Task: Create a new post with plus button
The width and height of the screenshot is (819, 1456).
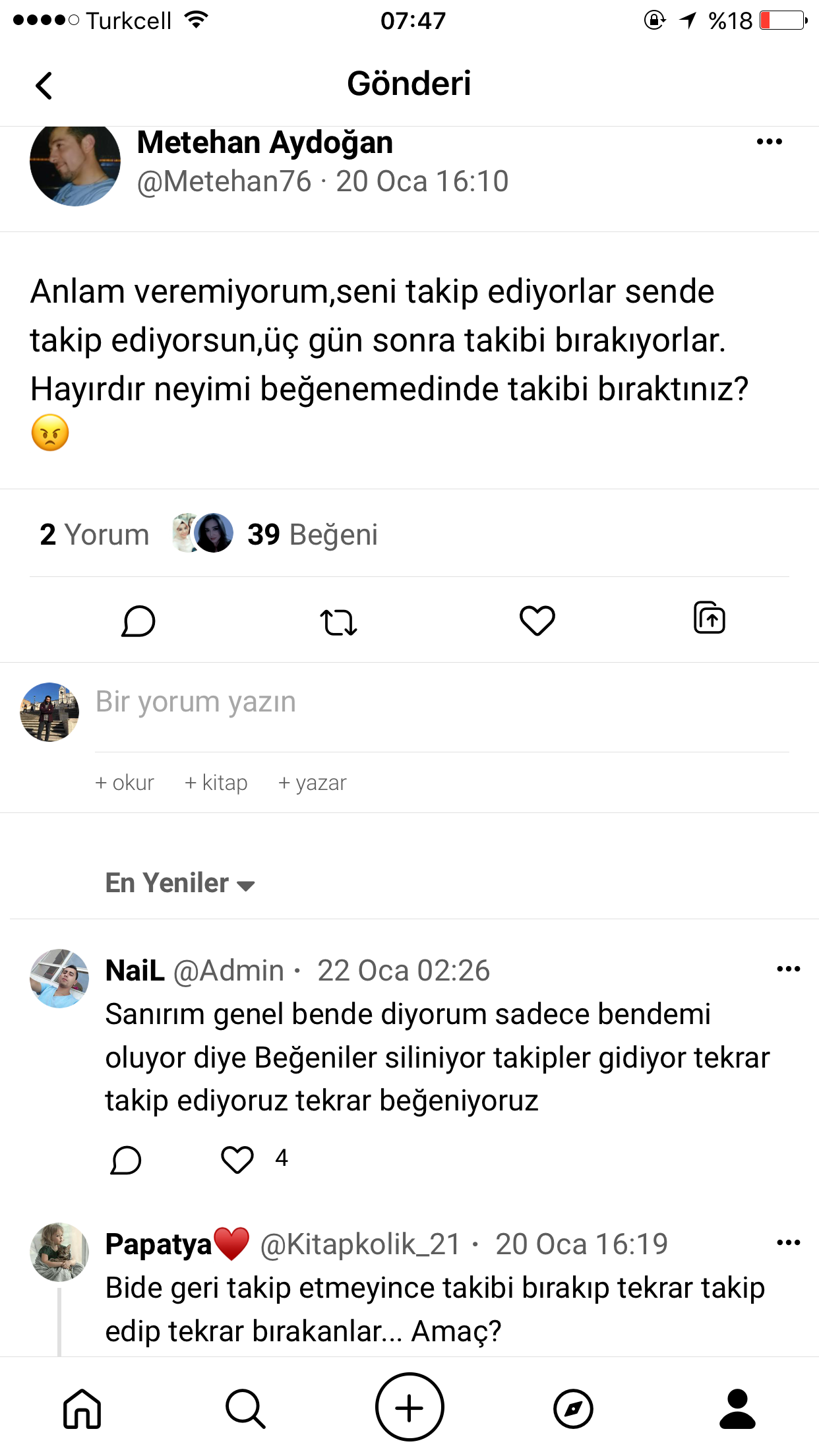Action: [x=409, y=1407]
